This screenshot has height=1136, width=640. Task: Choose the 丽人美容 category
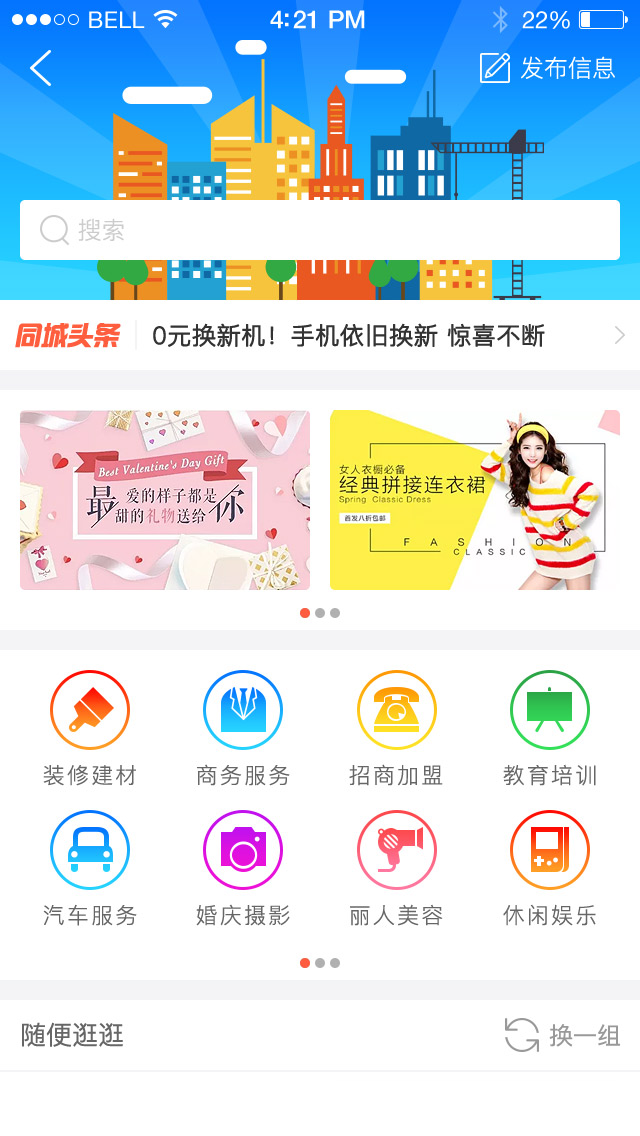tap(396, 870)
